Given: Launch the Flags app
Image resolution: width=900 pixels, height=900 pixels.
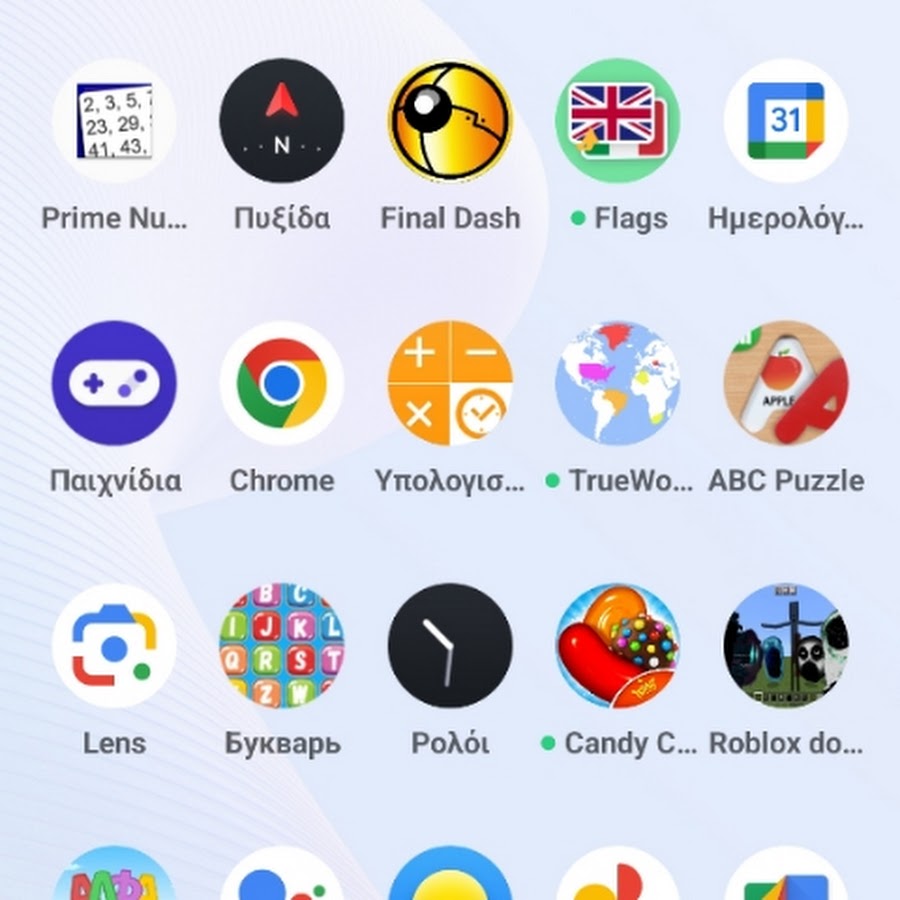Looking at the screenshot, I should [x=618, y=121].
